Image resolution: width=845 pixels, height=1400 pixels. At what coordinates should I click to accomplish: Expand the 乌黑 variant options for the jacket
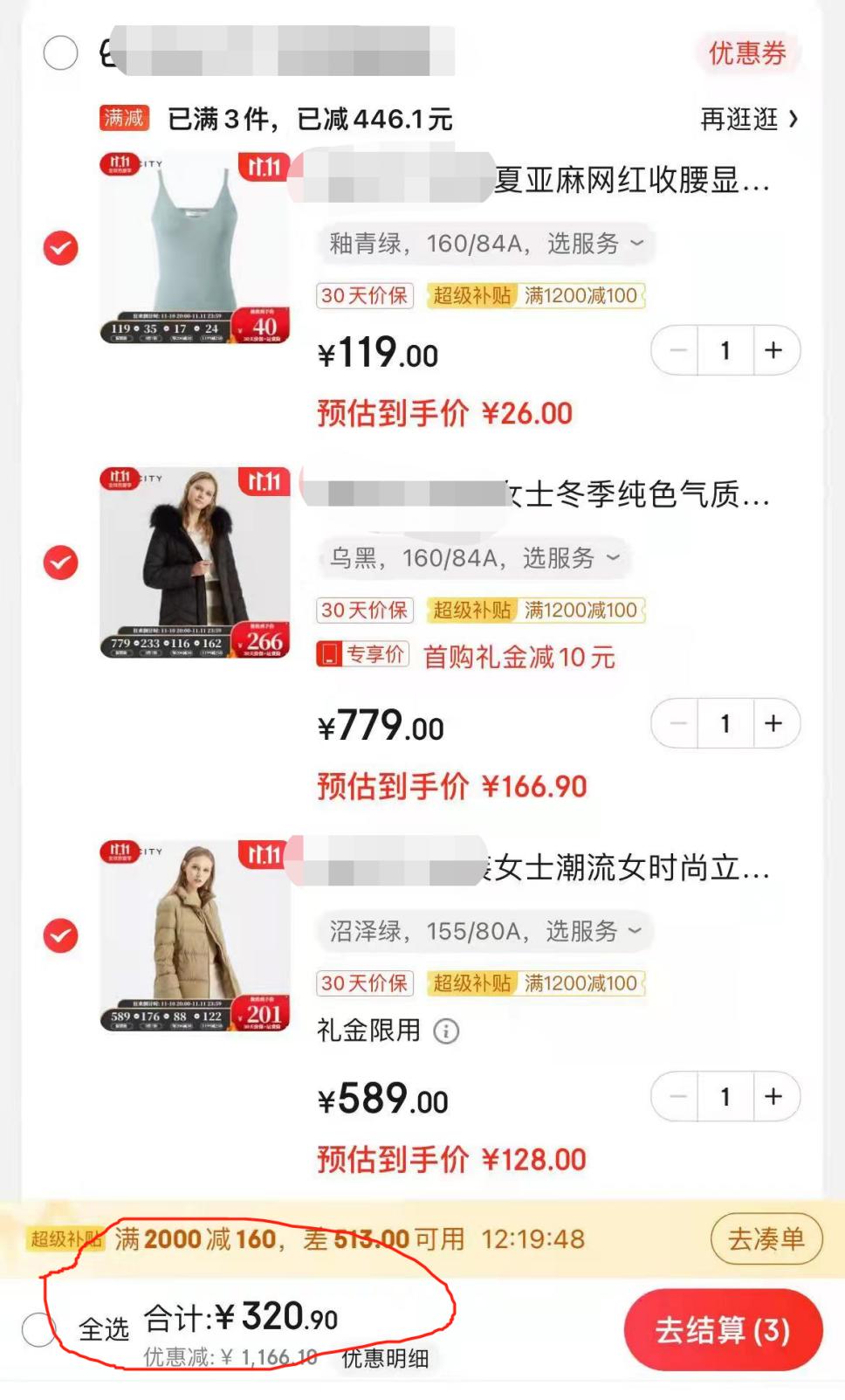point(471,560)
